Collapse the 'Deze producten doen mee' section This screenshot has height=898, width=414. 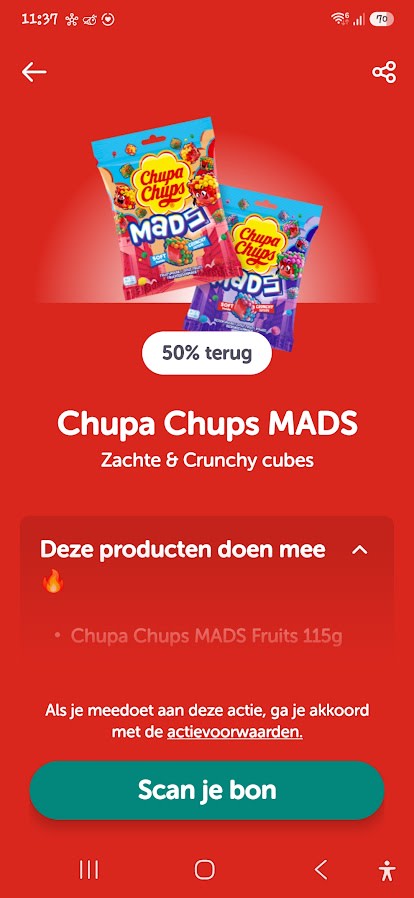[x=359, y=550]
